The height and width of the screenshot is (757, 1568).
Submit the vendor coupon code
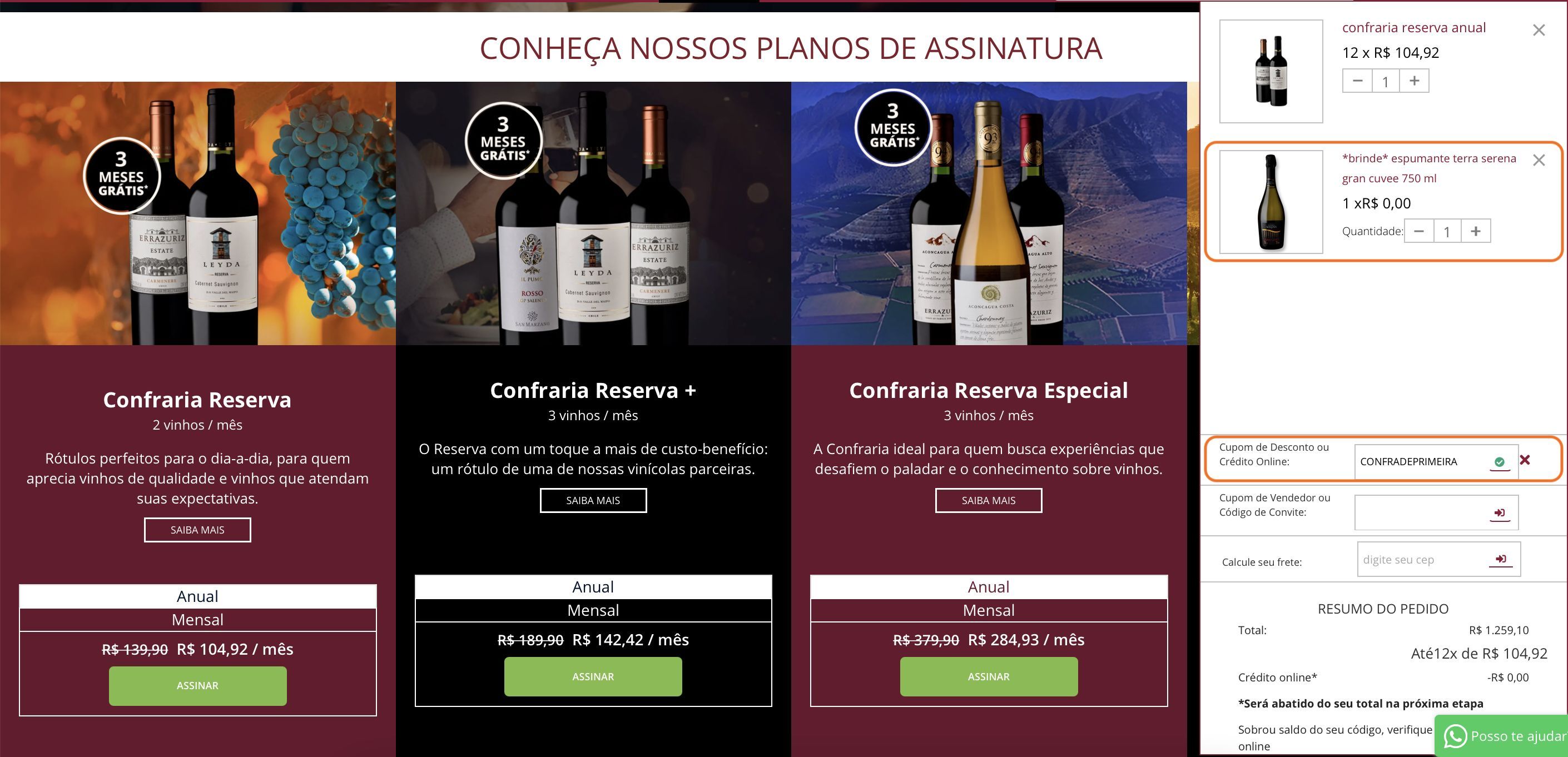[1499, 513]
